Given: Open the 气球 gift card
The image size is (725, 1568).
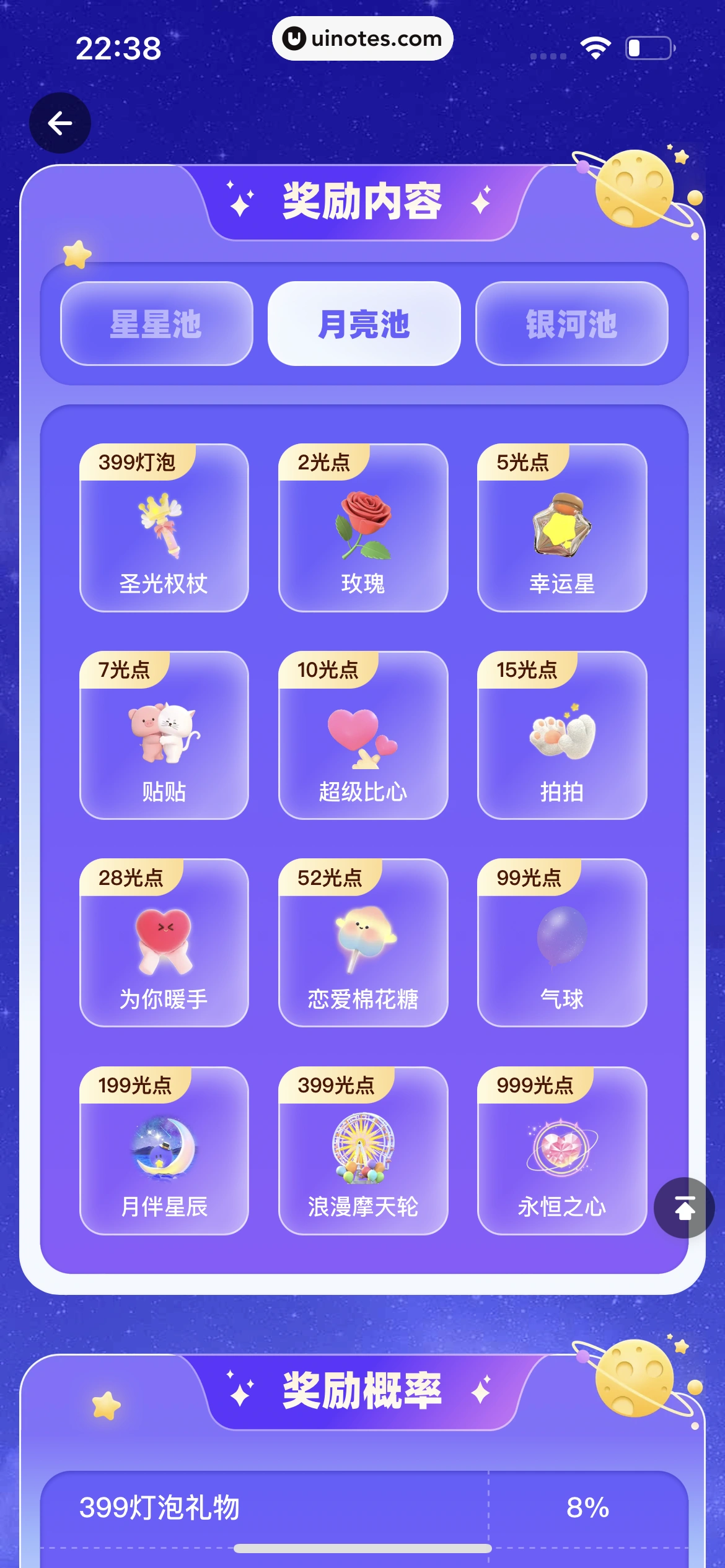Looking at the screenshot, I should click(562, 943).
